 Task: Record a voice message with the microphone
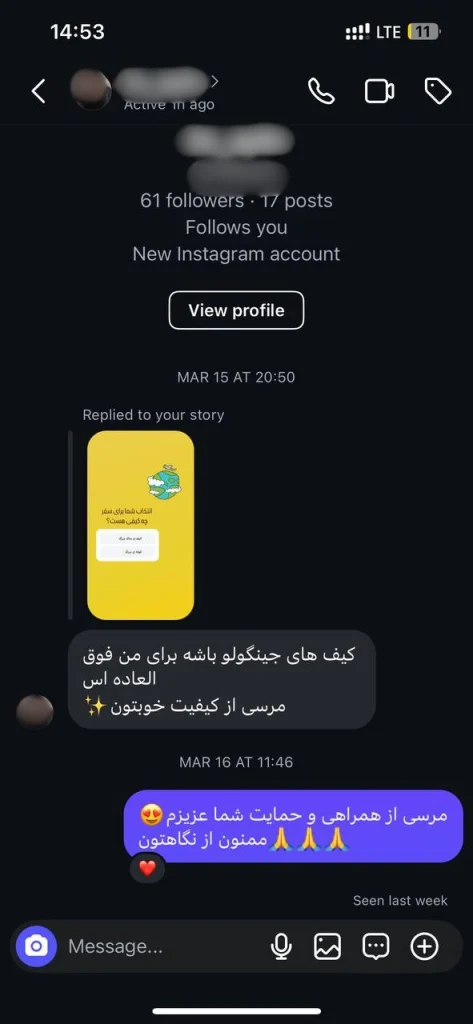281,946
